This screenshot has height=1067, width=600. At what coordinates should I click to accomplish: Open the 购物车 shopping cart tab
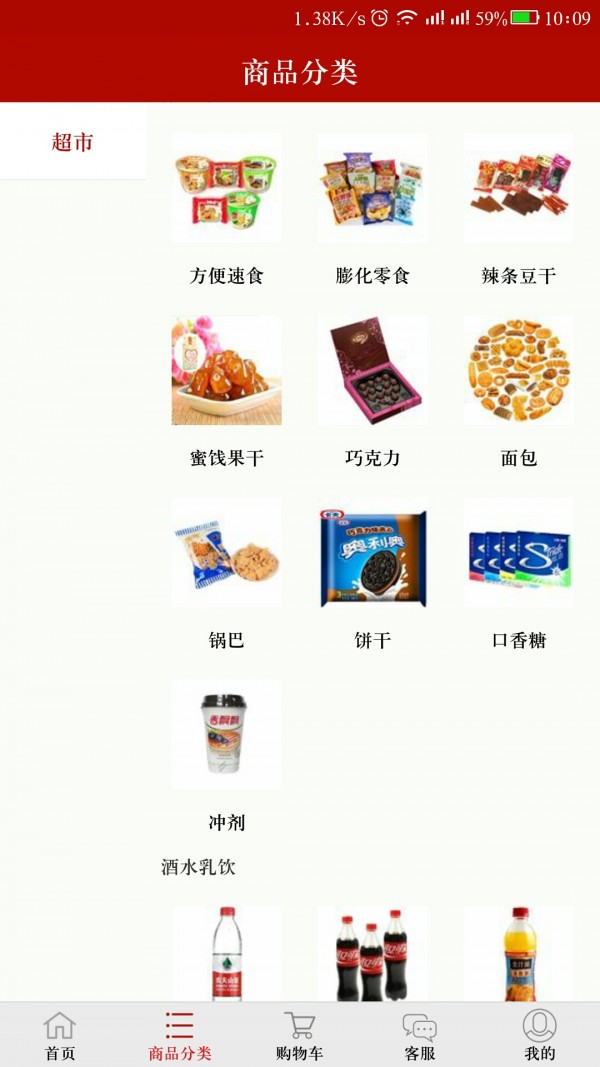300,1035
